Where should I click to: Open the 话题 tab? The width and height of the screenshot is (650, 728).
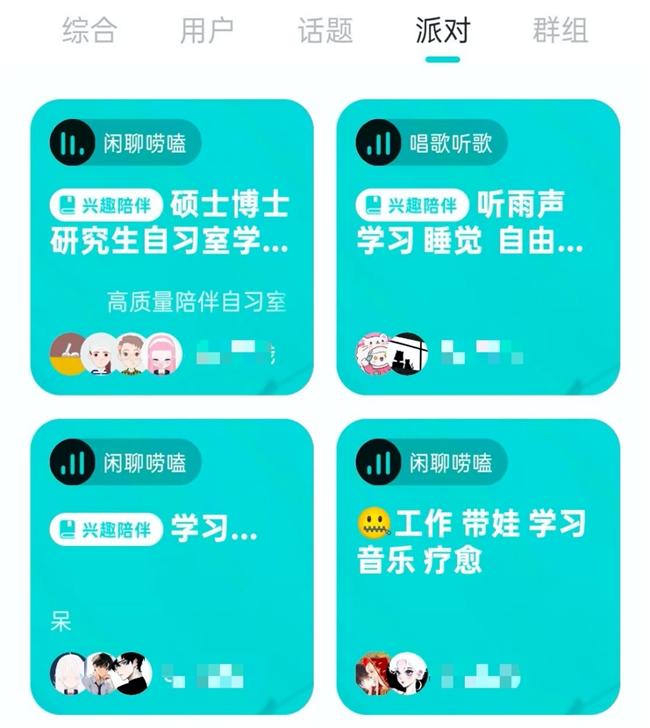tap(325, 31)
